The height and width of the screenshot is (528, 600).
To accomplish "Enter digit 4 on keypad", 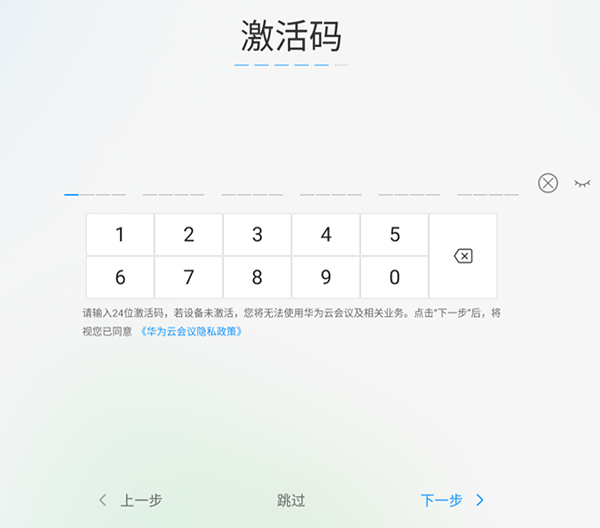I will [x=326, y=235].
